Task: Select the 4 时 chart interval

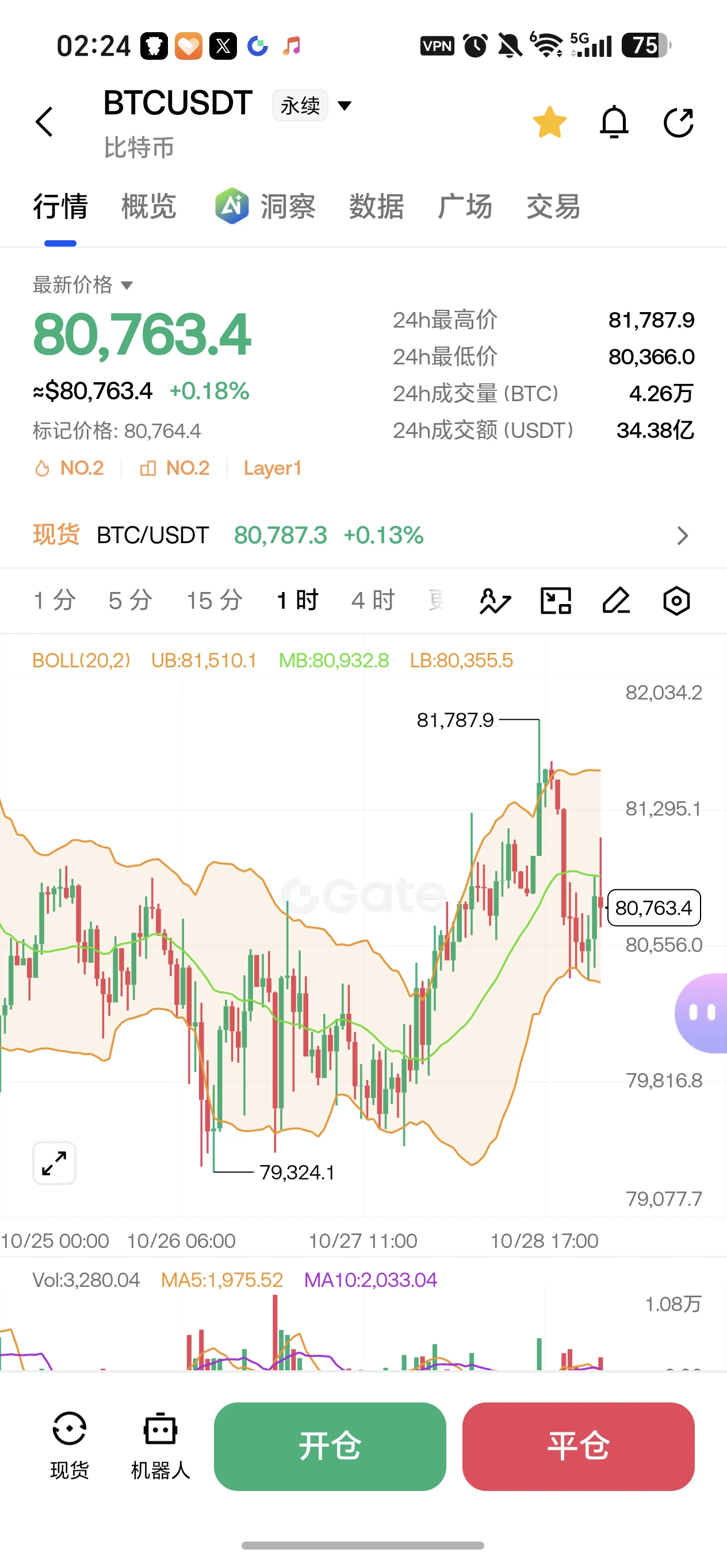Action: point(373,600)
